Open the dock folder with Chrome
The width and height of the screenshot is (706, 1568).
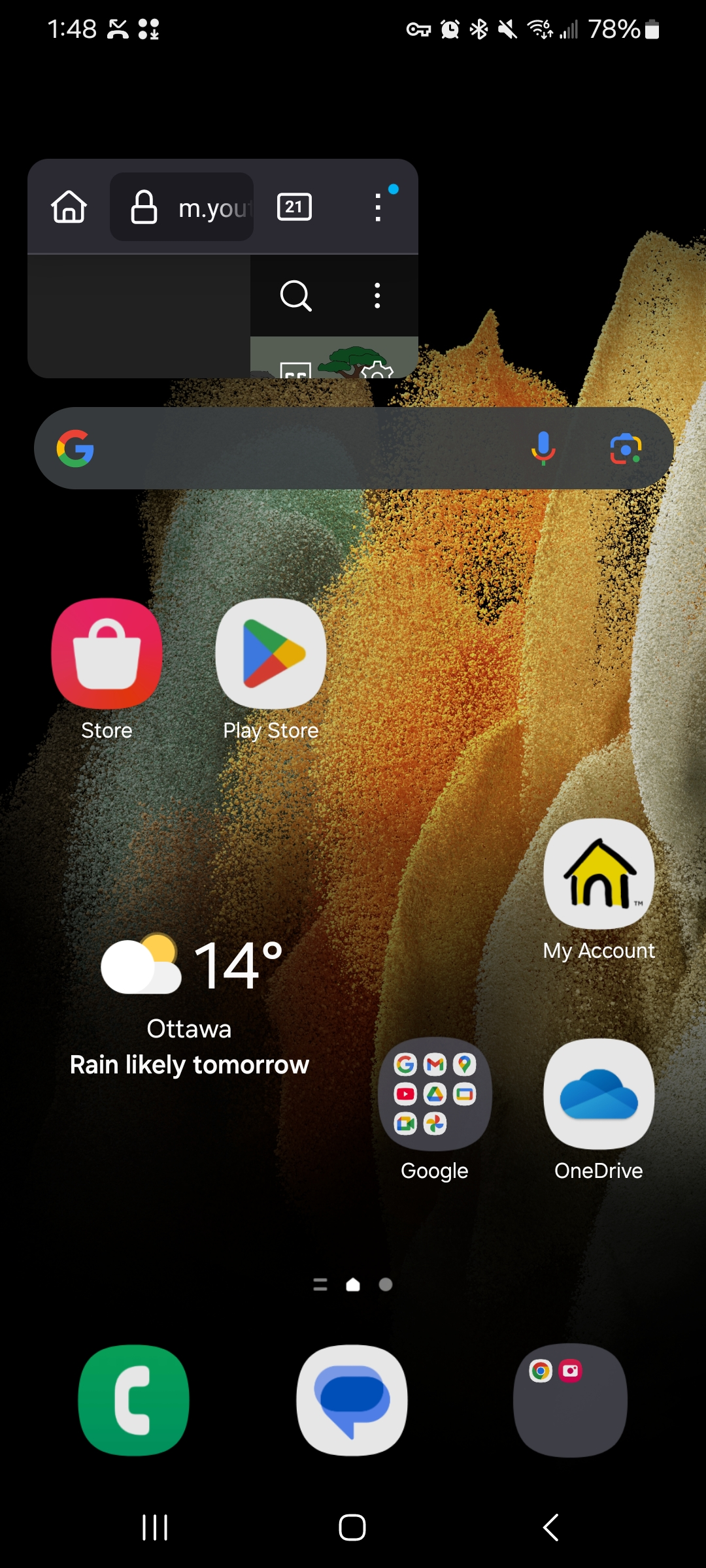click(x=570, y=1400)
